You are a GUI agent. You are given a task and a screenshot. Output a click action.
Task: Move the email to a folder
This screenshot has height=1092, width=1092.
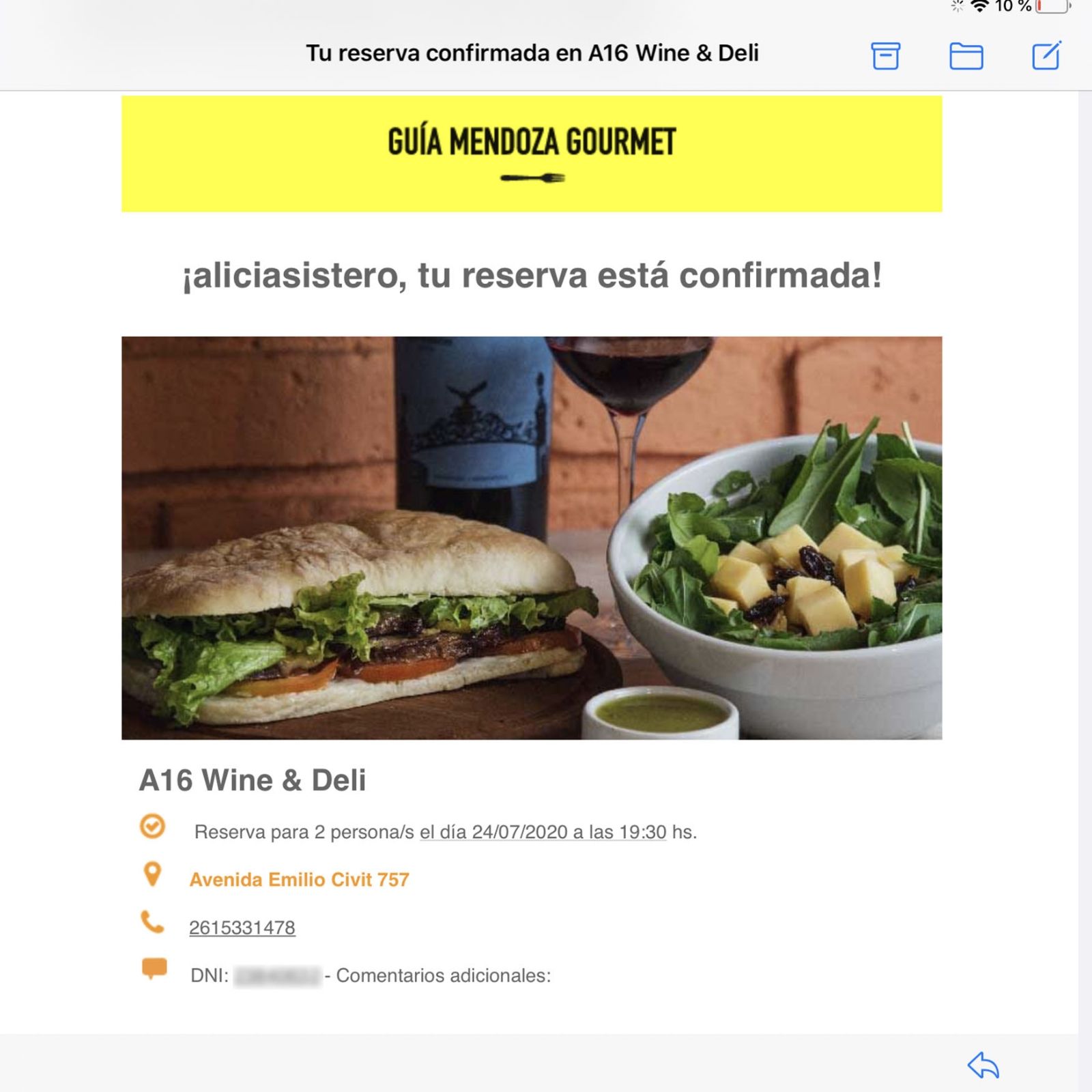click(966, 56)
